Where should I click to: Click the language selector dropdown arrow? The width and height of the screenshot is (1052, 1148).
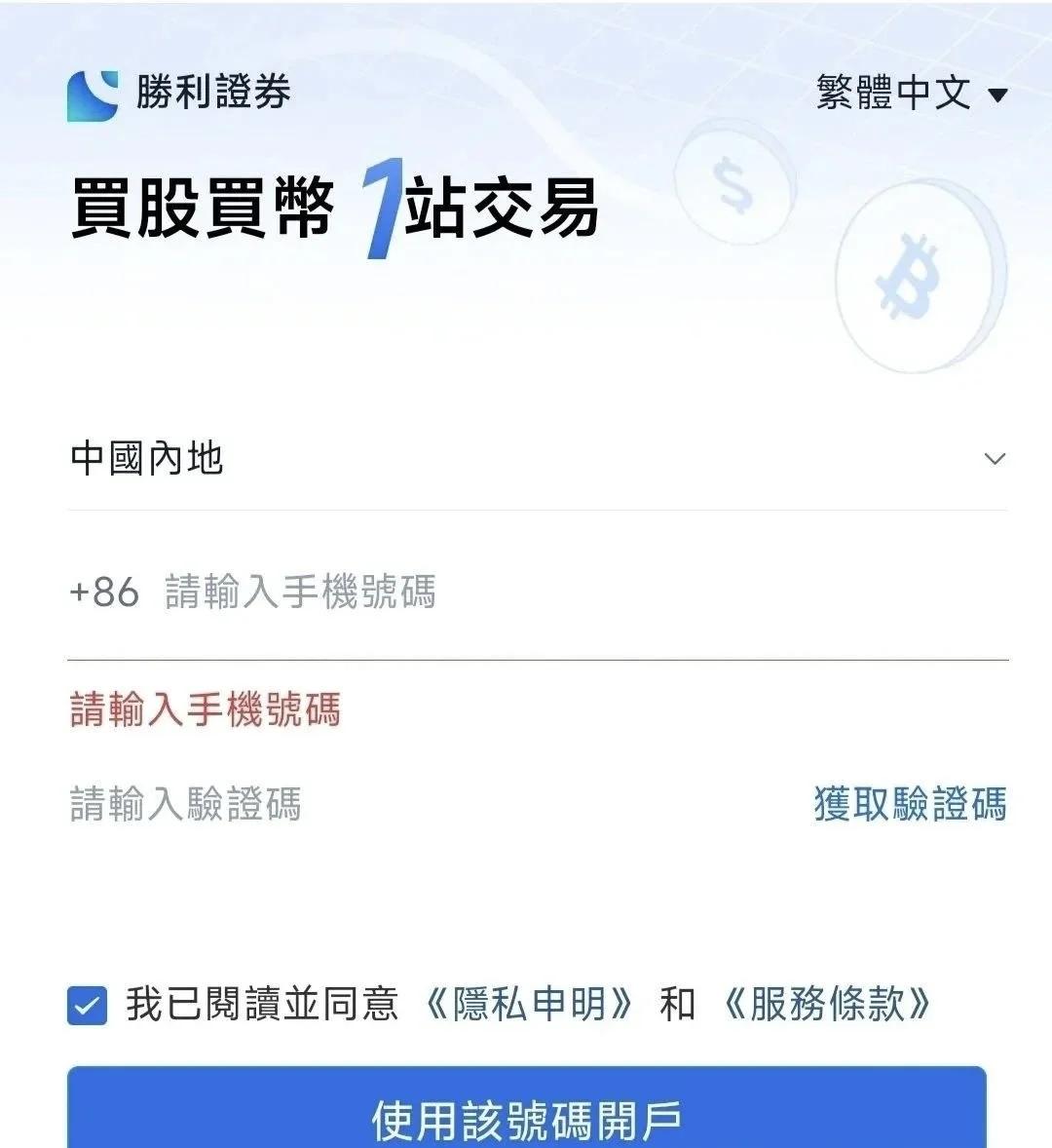(x=996, y=93)
